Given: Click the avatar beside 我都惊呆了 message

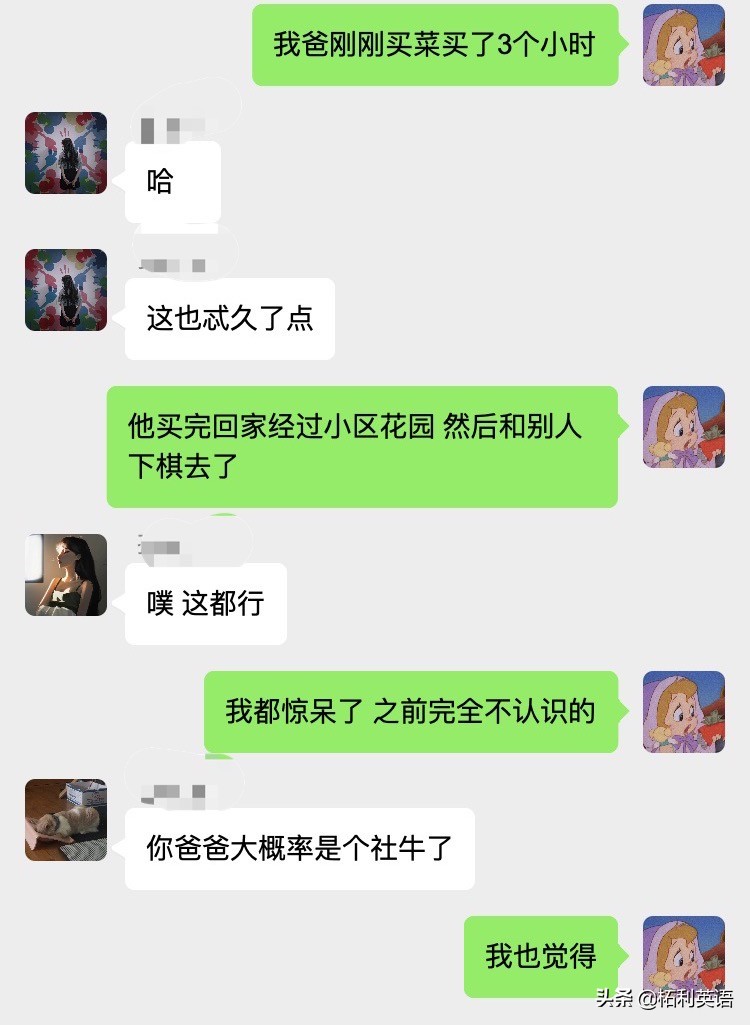Looking at the screenshot, I should pyautogui.click(x=683, y=712).
